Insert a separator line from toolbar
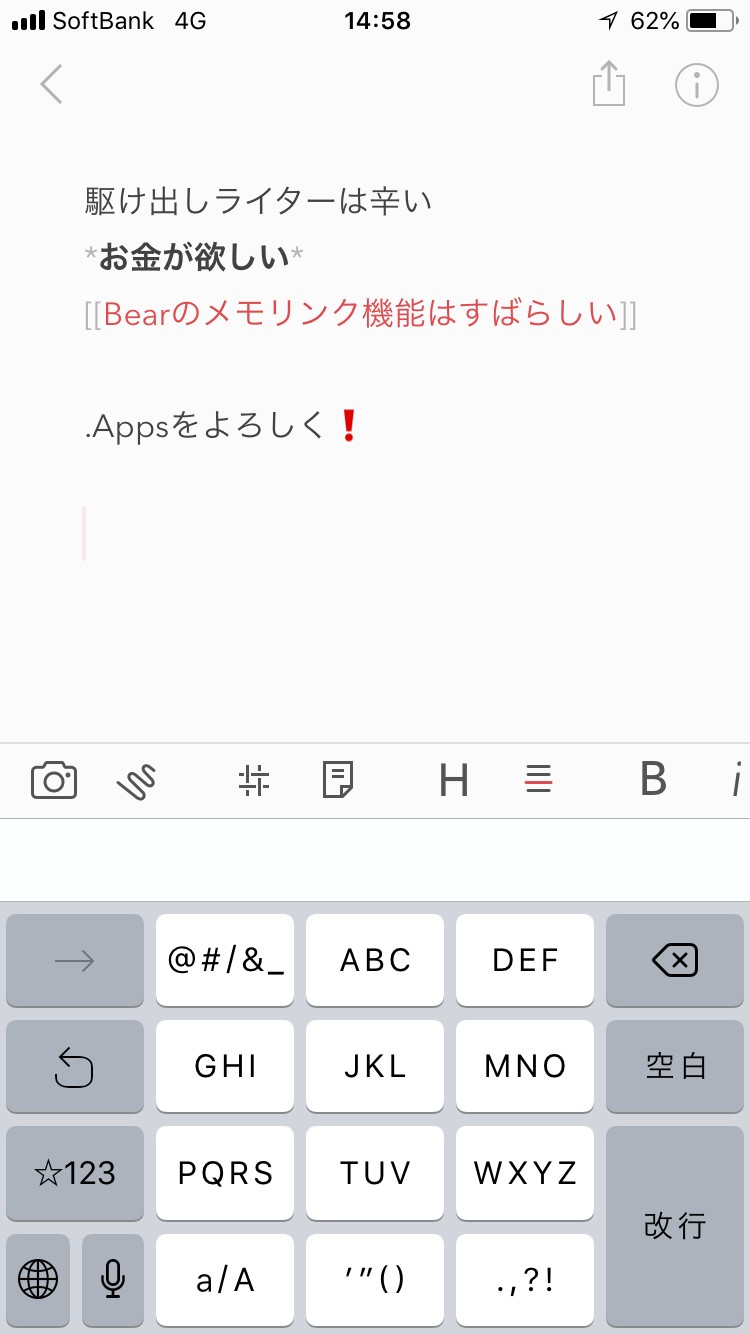 tap(254, 780)
